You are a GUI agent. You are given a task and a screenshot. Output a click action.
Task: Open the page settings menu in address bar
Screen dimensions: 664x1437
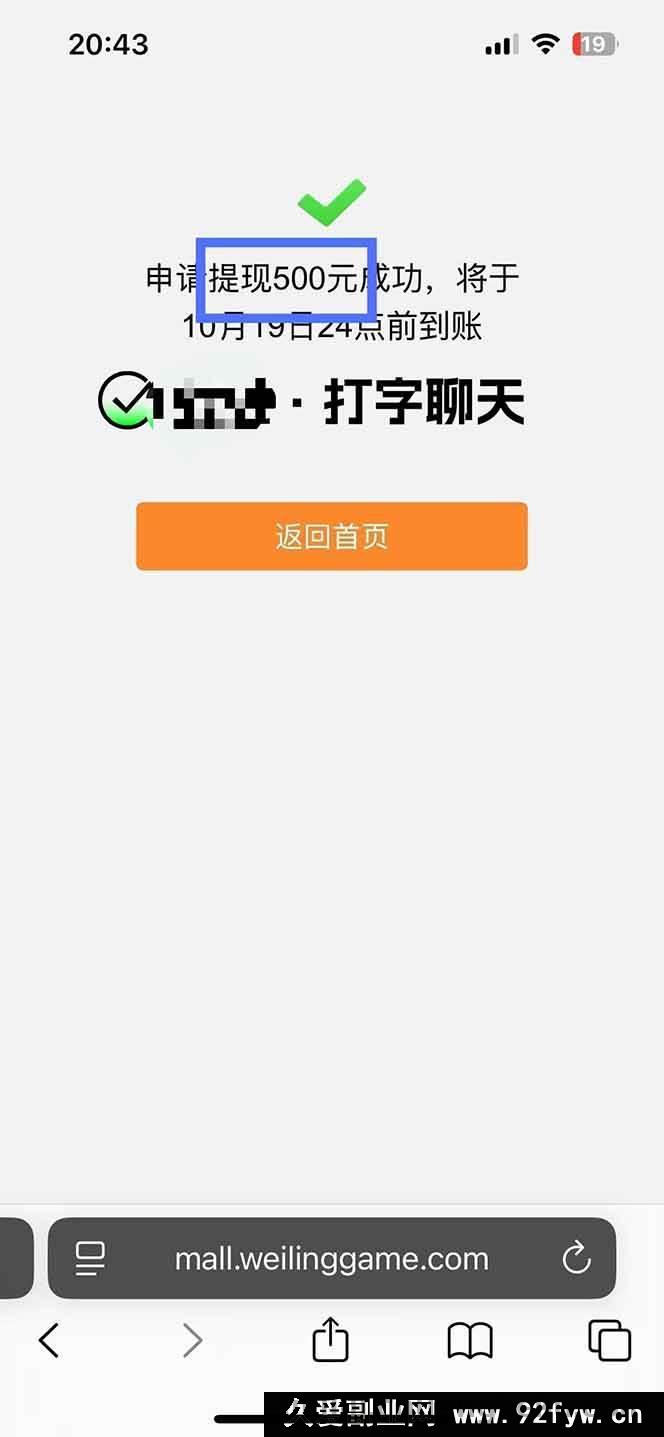(91, 1258)
